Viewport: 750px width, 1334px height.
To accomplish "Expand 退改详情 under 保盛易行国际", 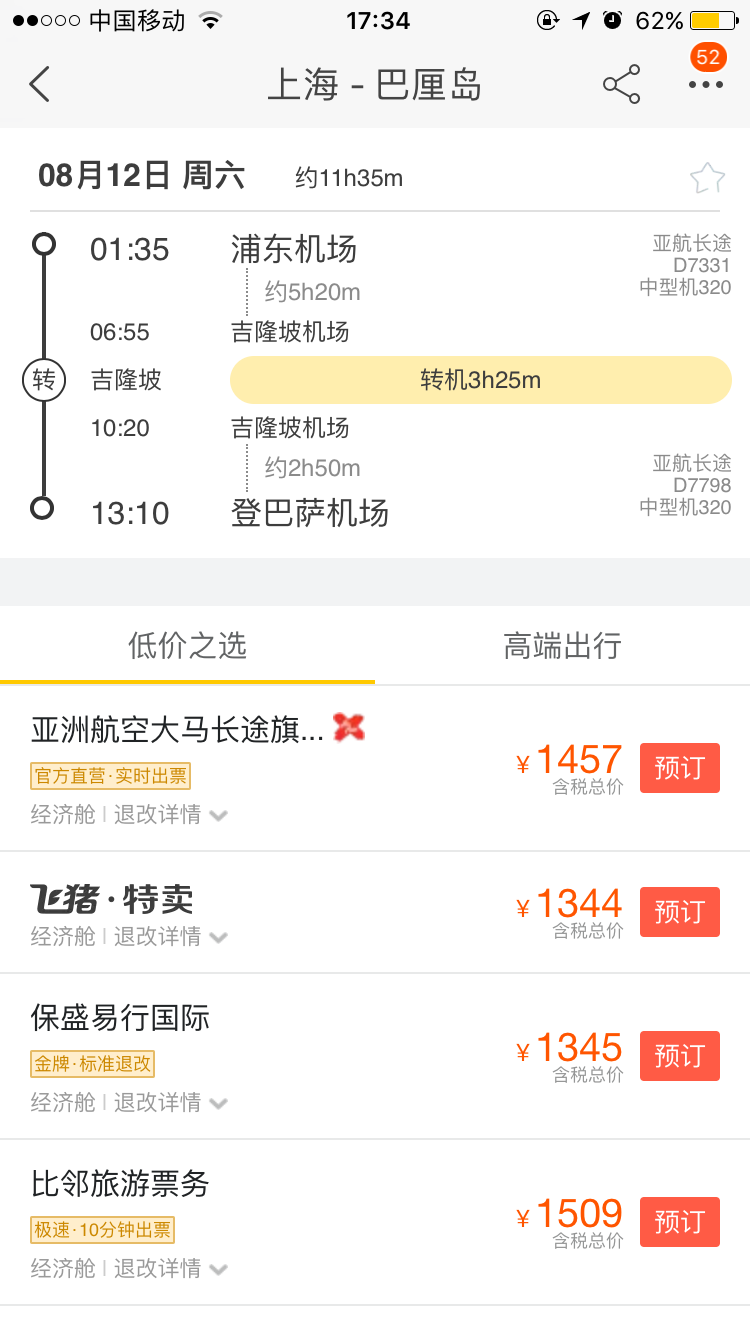I will click(170, 1102).
